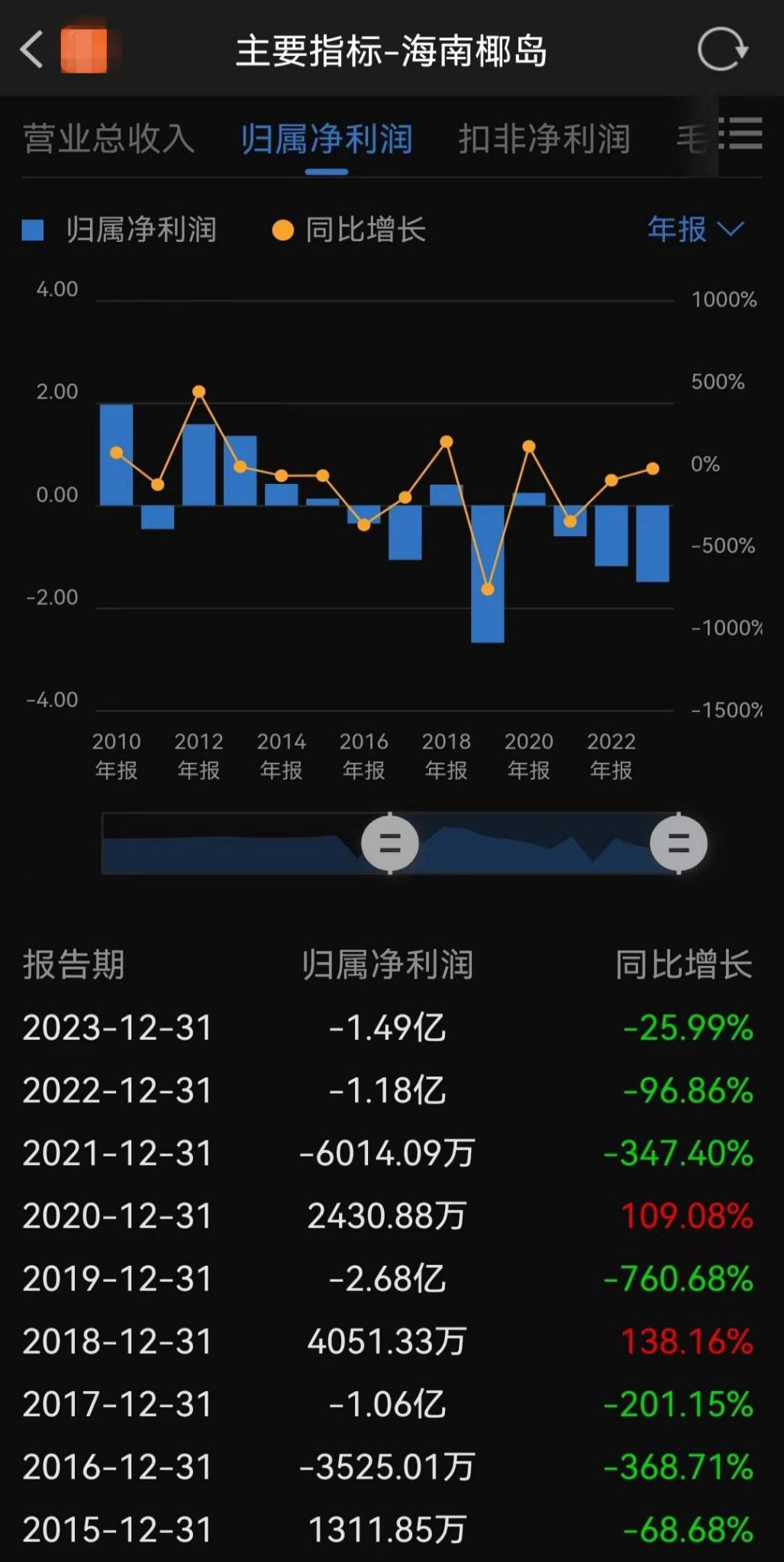
Task: Refresh the 海南椰岛 indicators page
Action: pyautogui.click(x=721, y=50)
